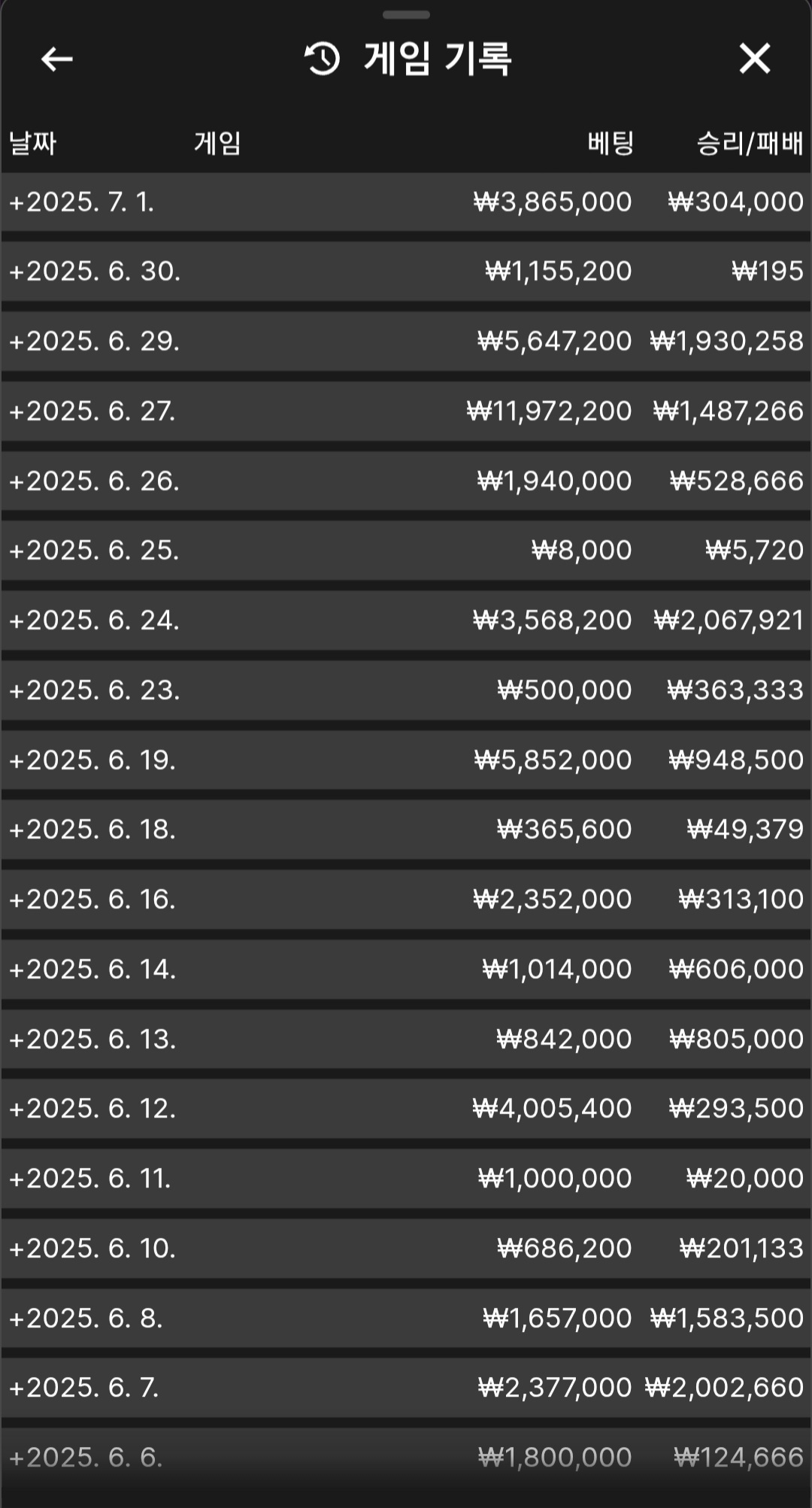This screenshot has height=1508, width=812.
Task: Close the game history panel
Action: (755, 59)
